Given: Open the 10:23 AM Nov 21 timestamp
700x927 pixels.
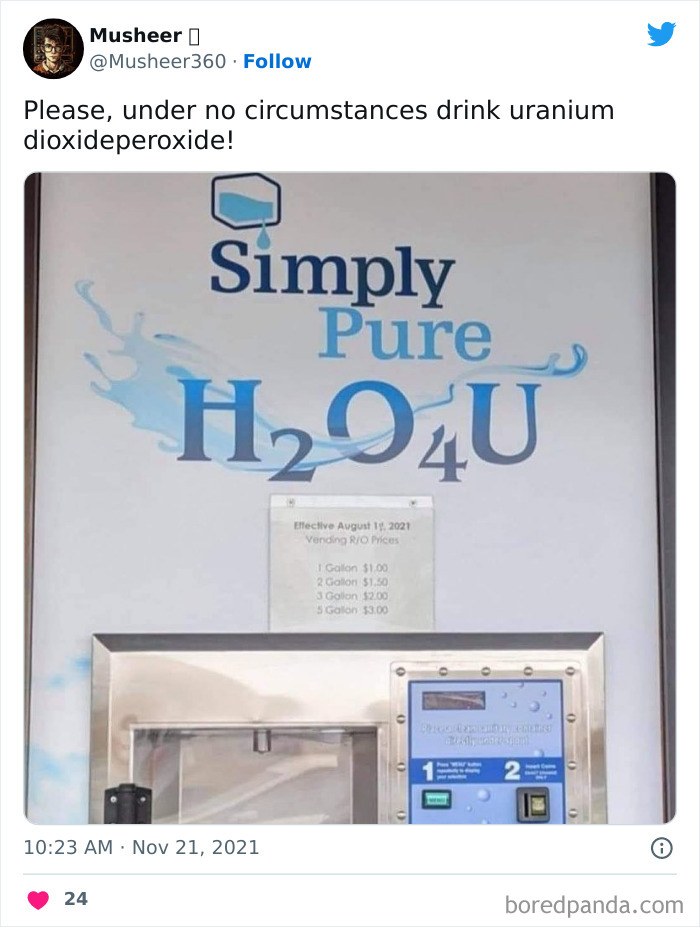Looking at the screenshot, I should (x=141, y=847).
